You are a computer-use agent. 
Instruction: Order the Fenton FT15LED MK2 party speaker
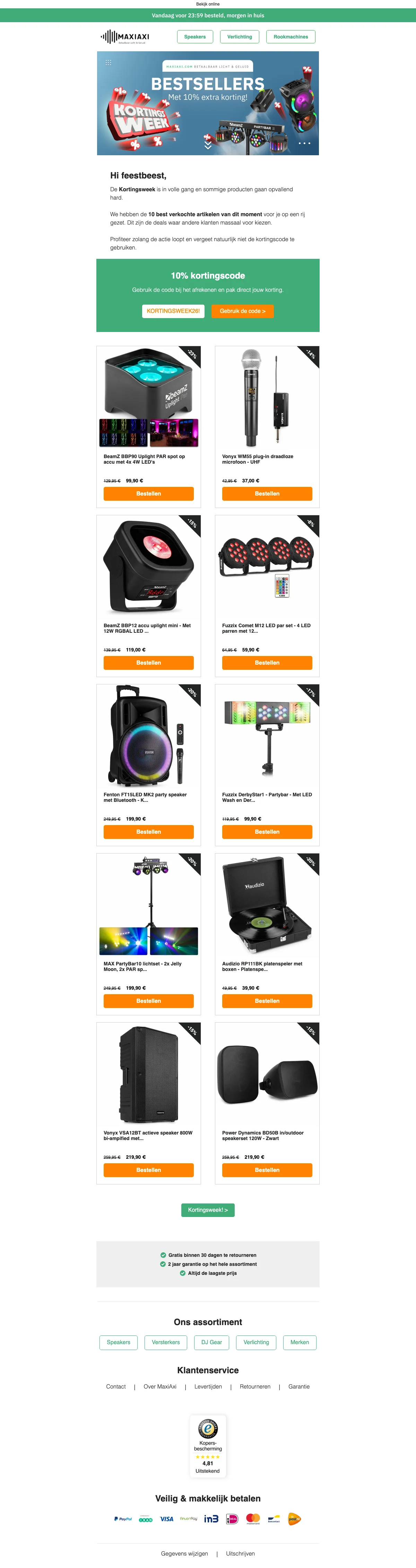point(149,832)
